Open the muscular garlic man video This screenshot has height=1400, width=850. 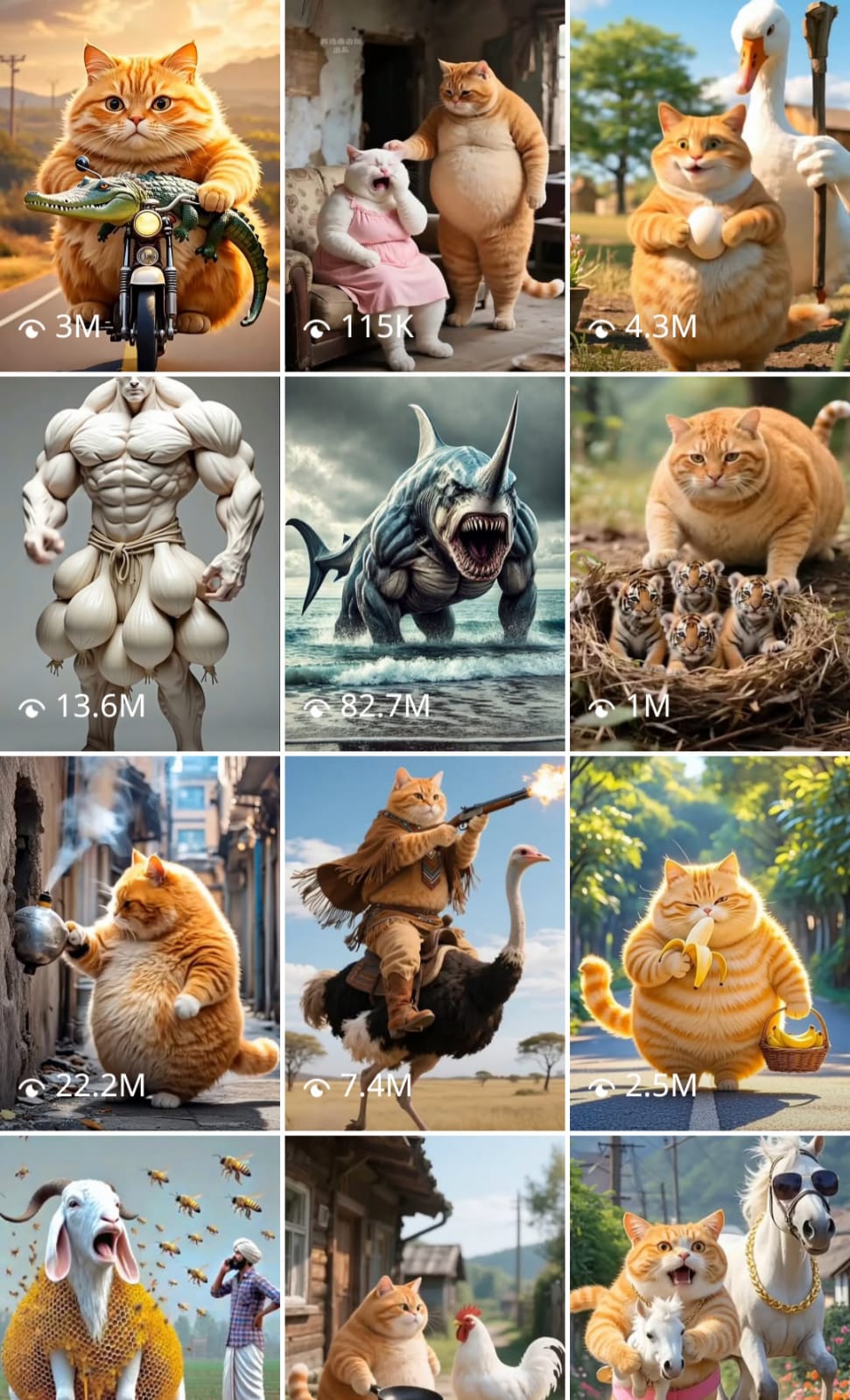pos(140,564)
